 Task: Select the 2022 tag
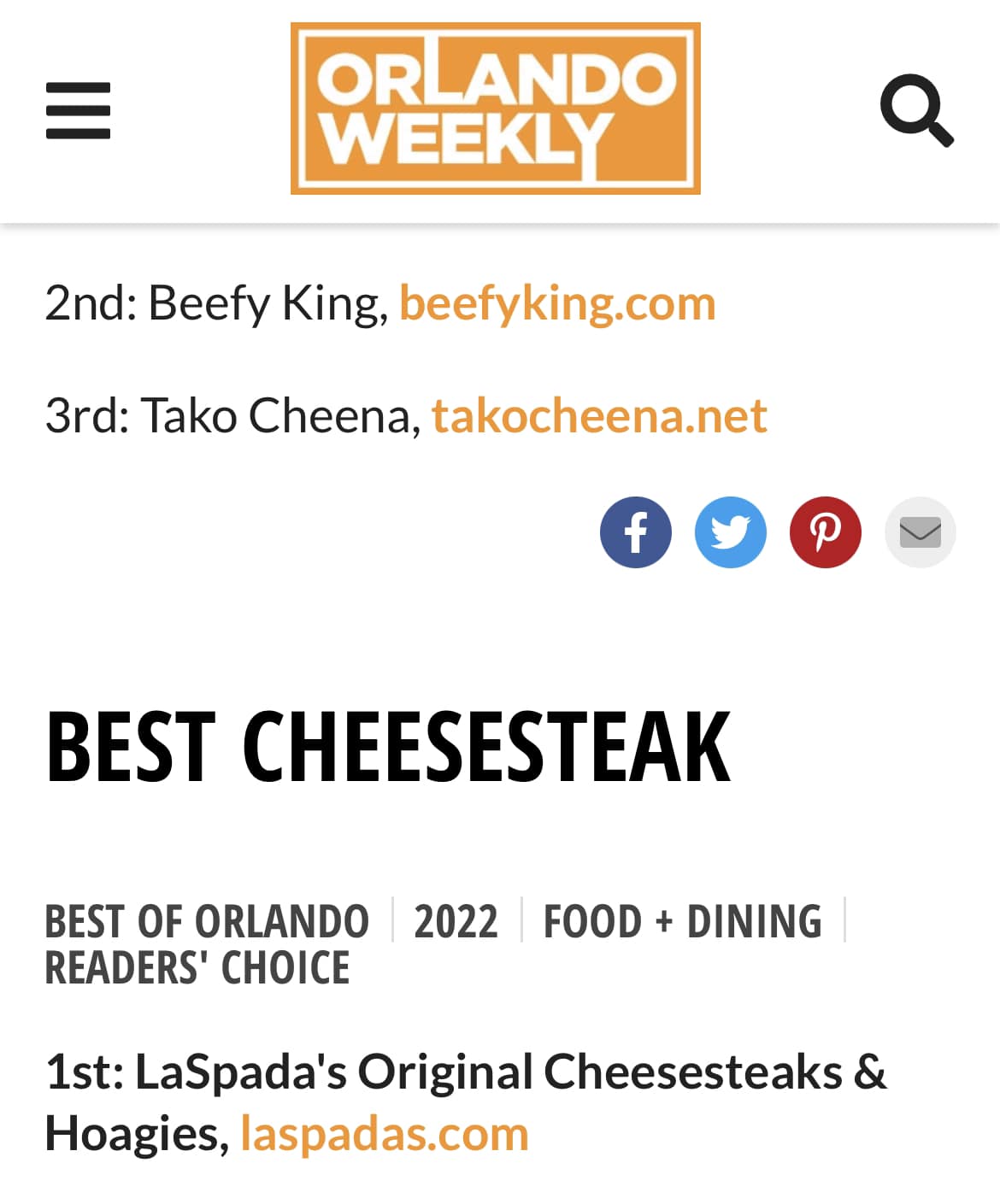pos(456,921)
